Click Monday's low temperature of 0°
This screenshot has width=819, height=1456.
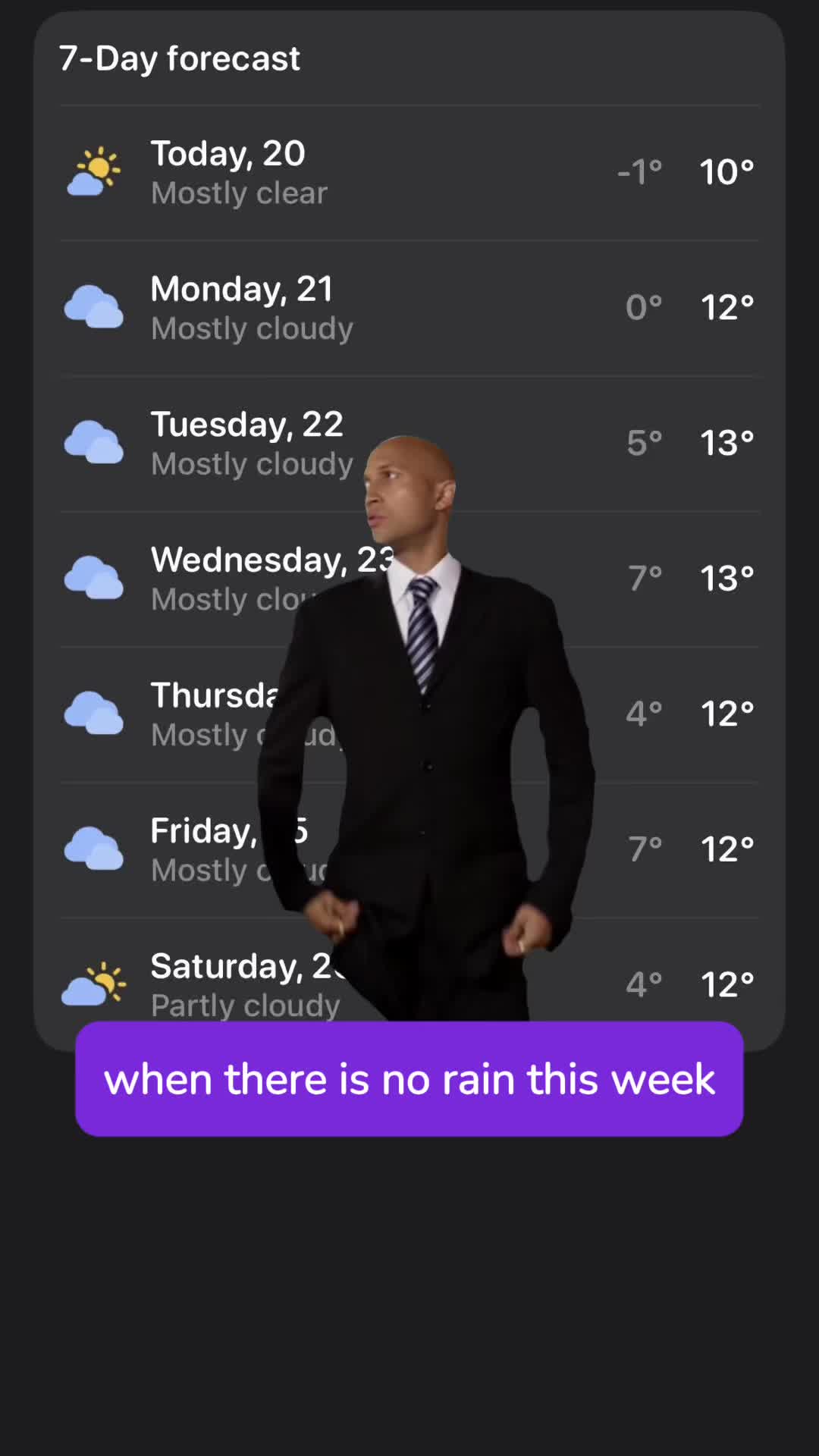[x=642, y=306]
